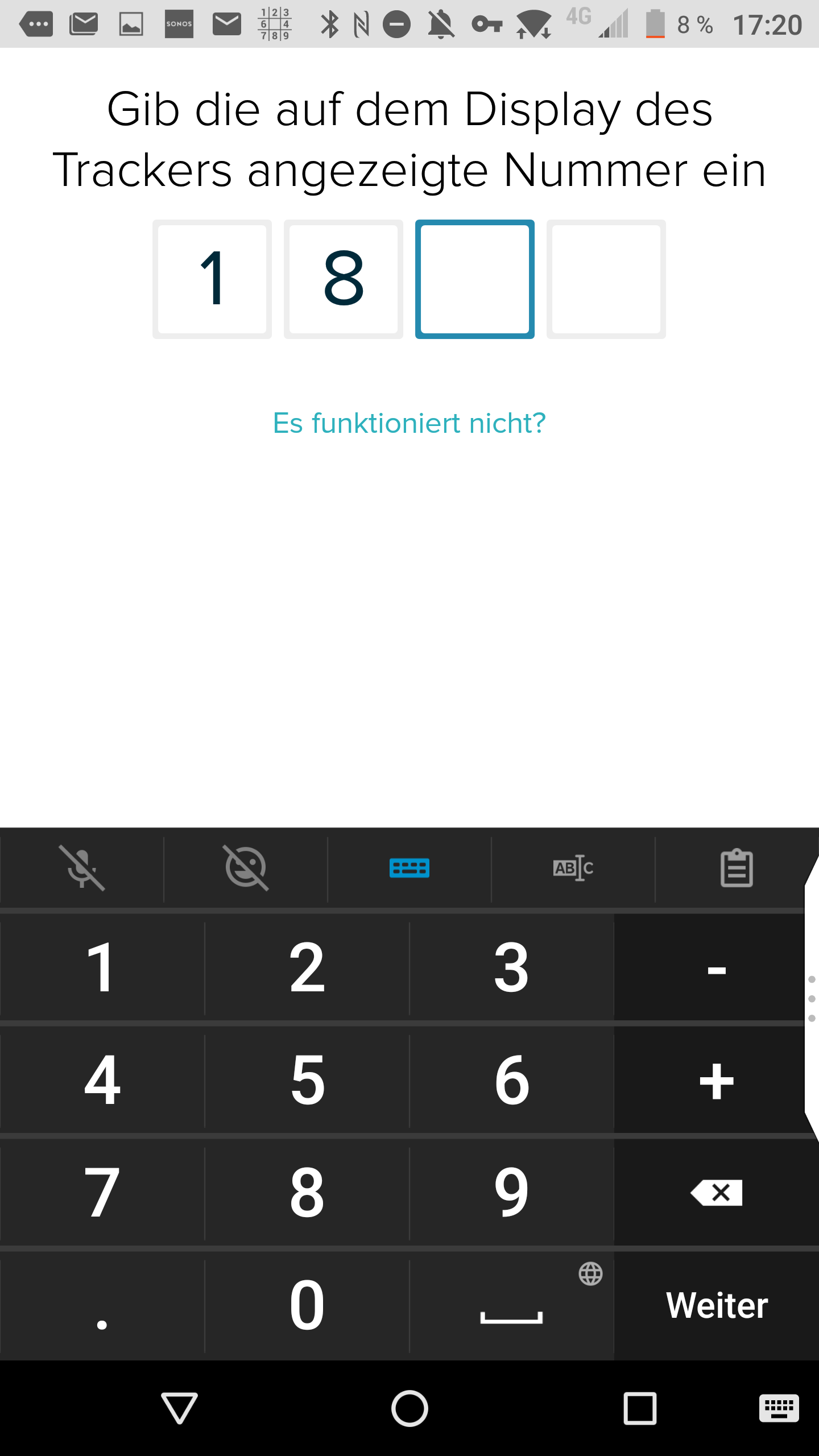Tap the disabled emoji icon

[x=246, y=868]
